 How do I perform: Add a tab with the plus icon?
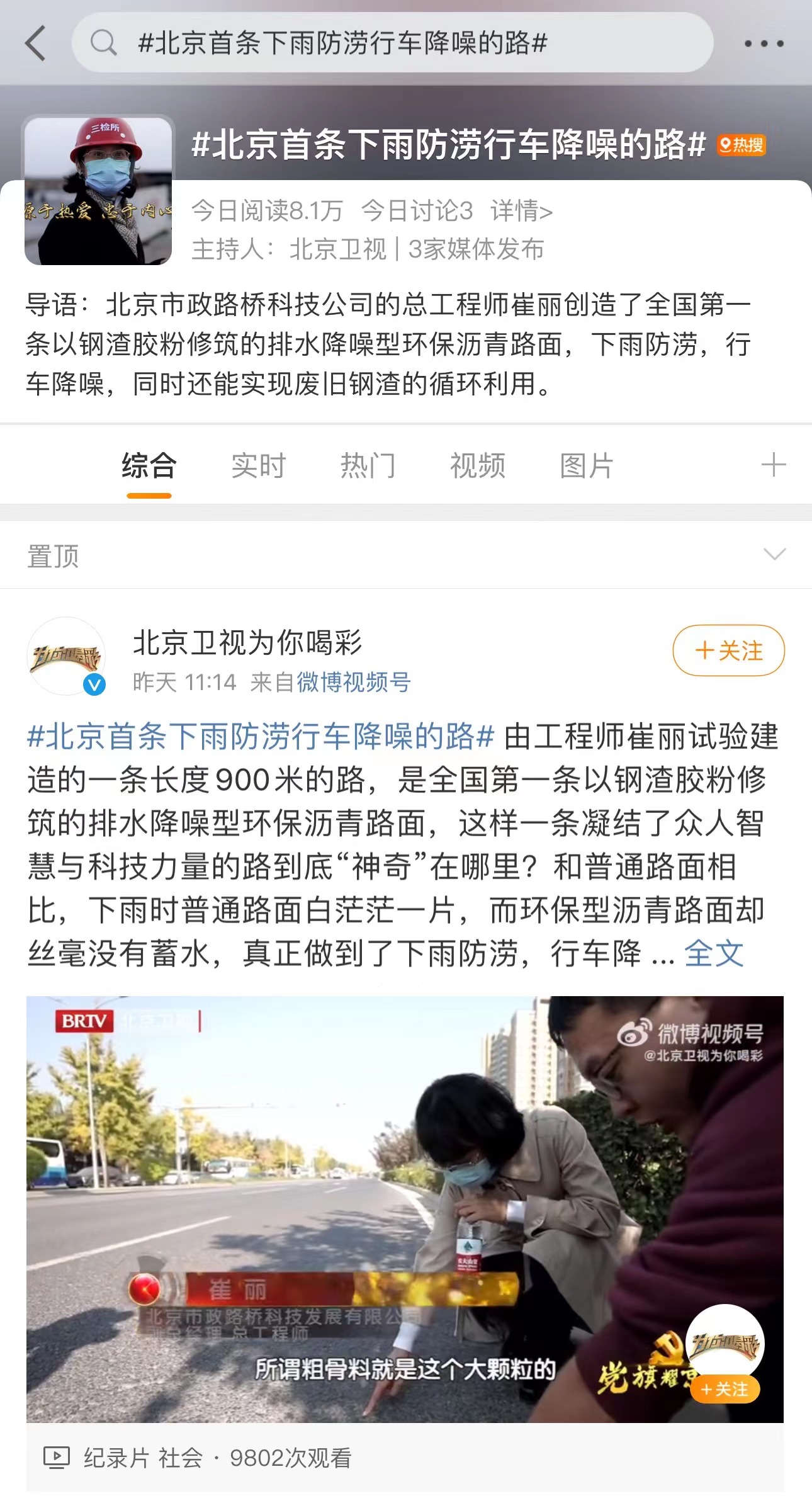pos(773,465)
